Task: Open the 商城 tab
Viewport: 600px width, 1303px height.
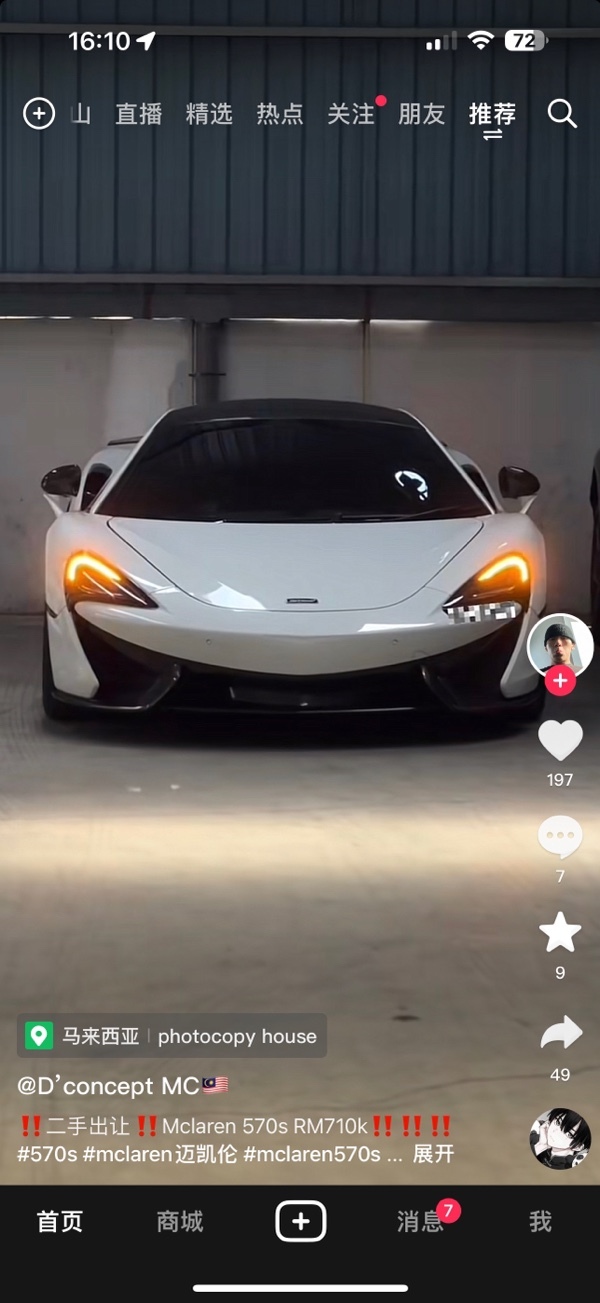Action: tap(180, 1221)
